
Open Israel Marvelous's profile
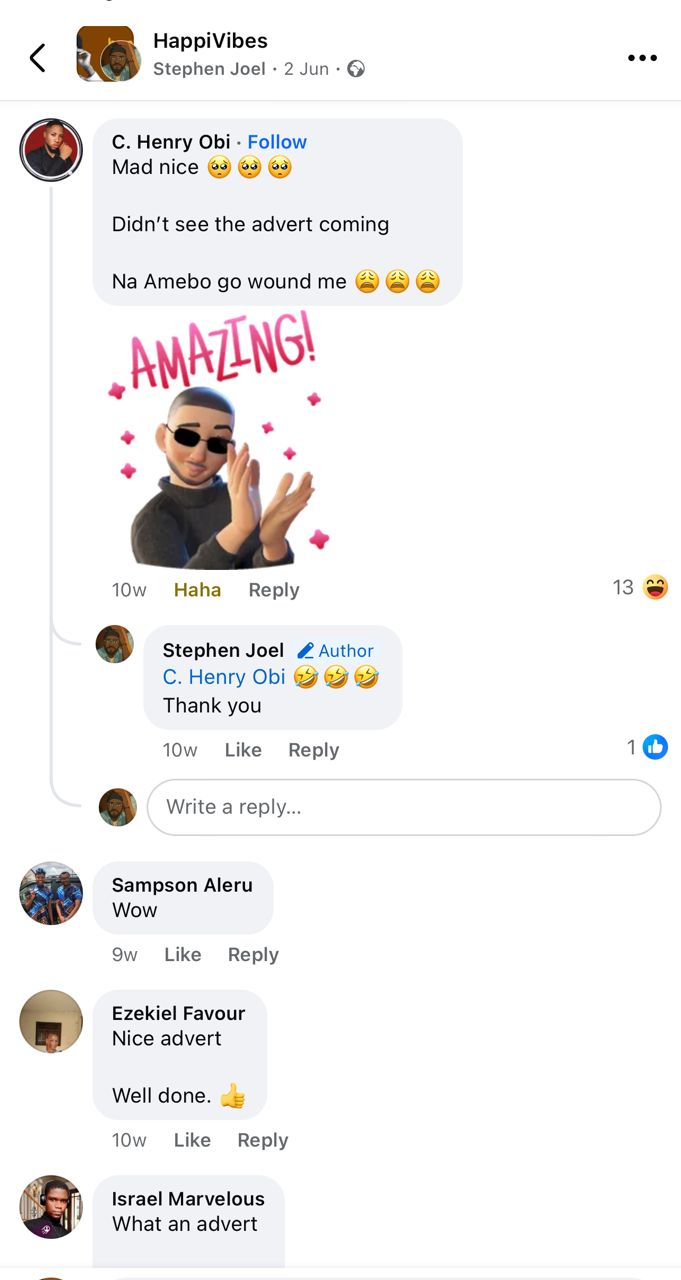[x=51, y=1207]
